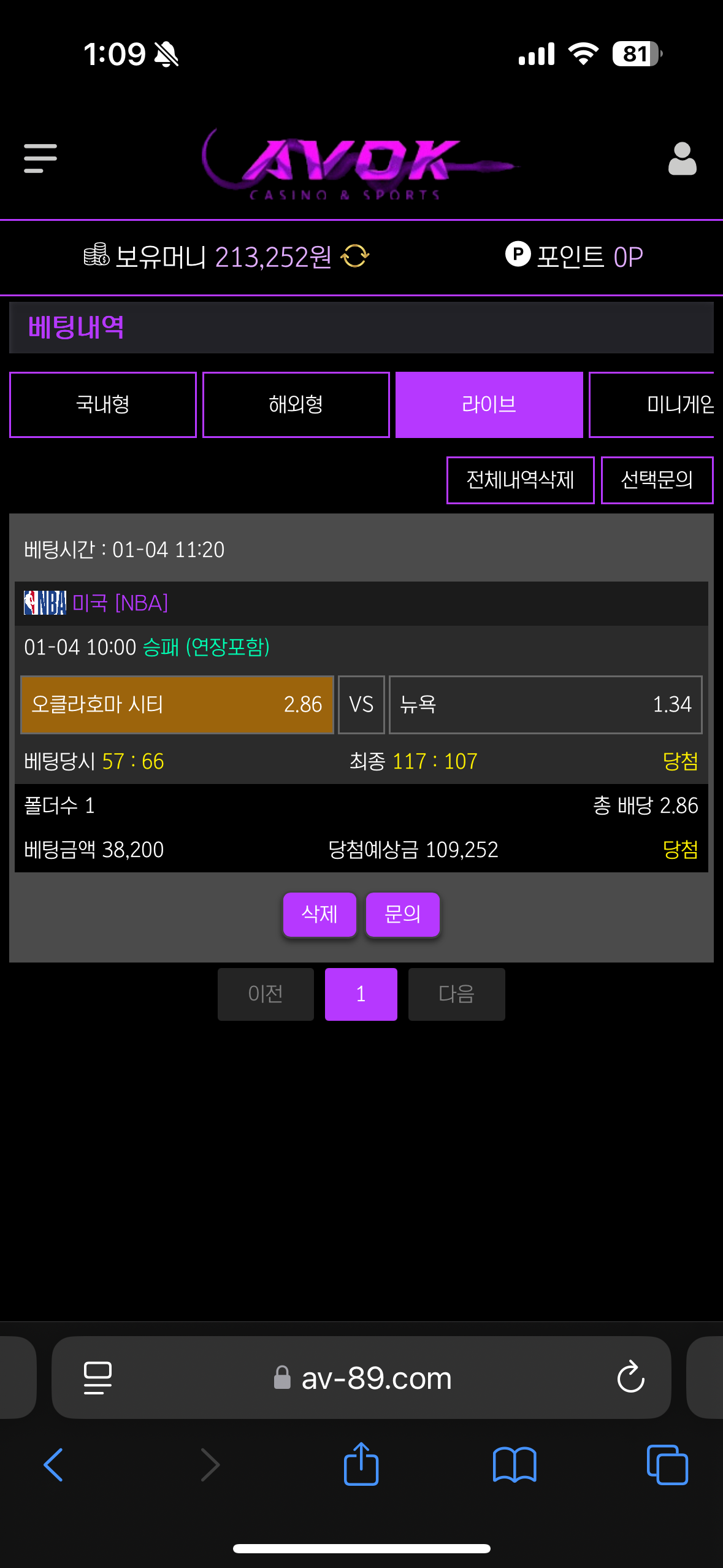Image resolution: width=723 pixels, height=1568 pixels.
Task: Go back in Safari browser
Action: [53, 1465]
